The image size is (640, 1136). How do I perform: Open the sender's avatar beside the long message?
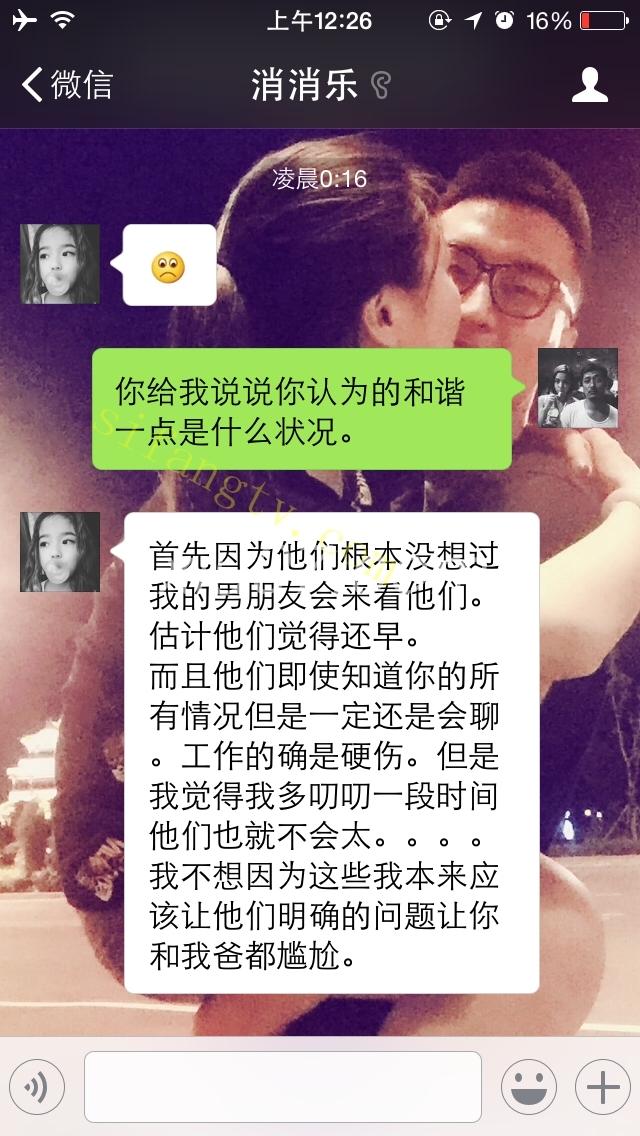click(x=60, y=552)
